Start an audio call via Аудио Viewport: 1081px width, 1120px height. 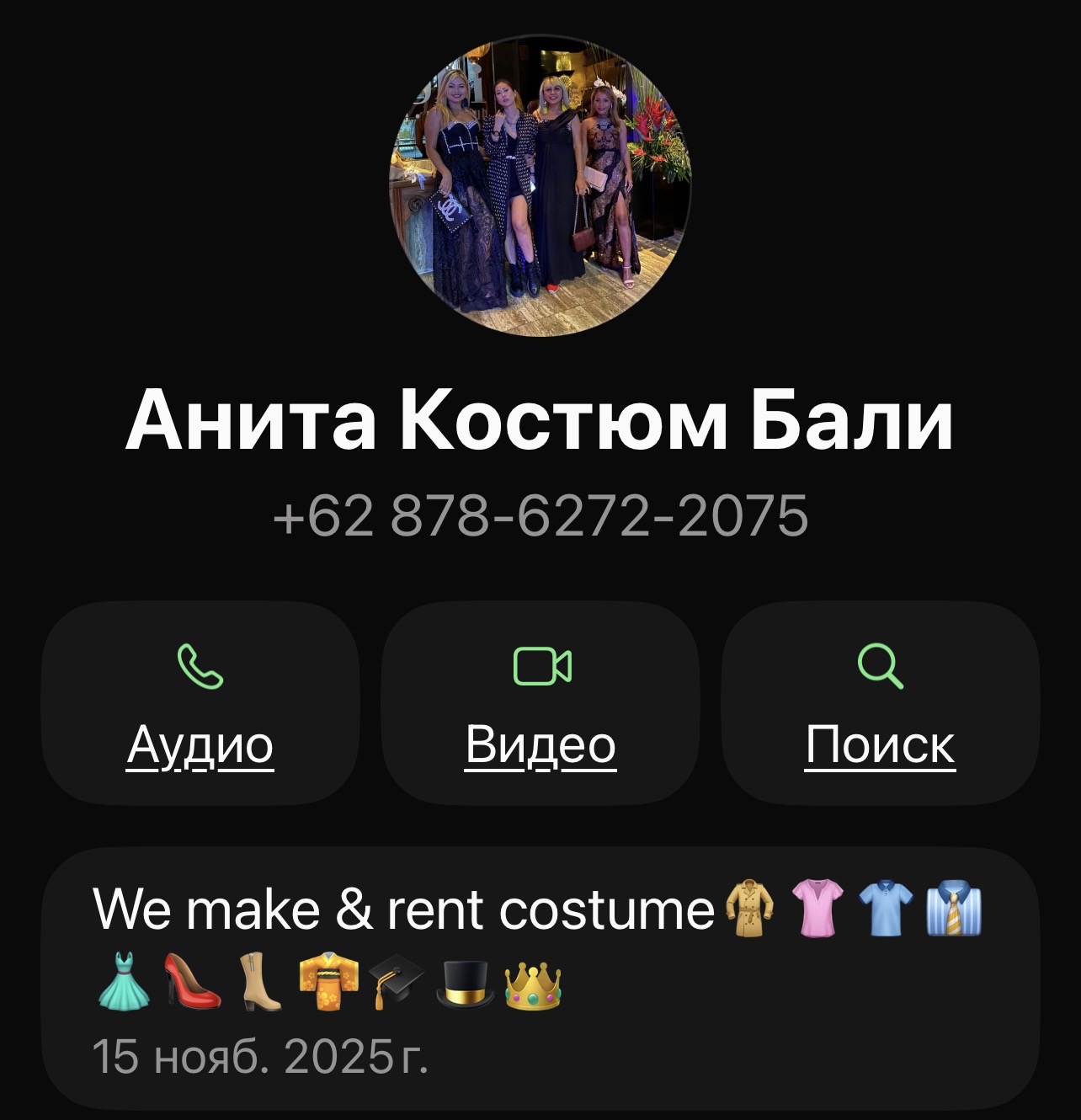point(200,703)
